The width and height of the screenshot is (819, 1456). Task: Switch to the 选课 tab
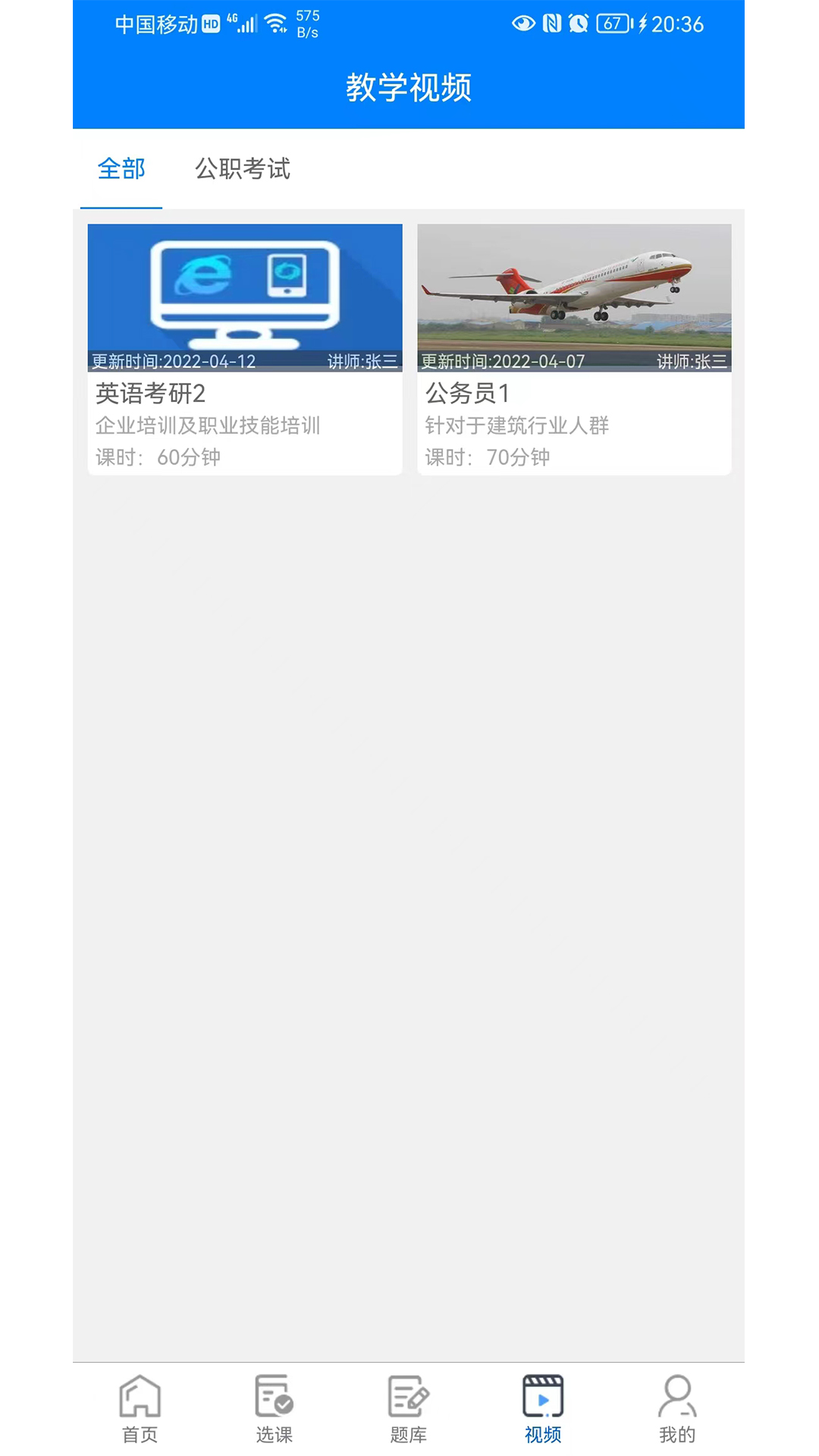[x=274, y=1408]
